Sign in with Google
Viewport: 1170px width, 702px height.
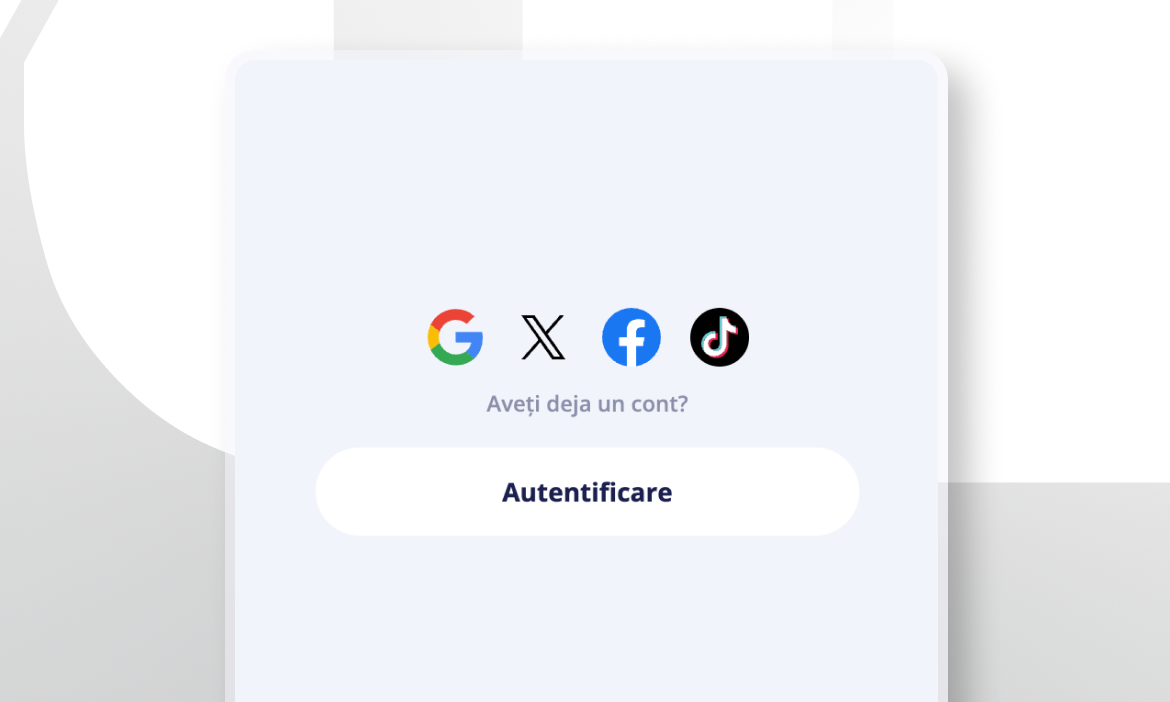point(455,337)
